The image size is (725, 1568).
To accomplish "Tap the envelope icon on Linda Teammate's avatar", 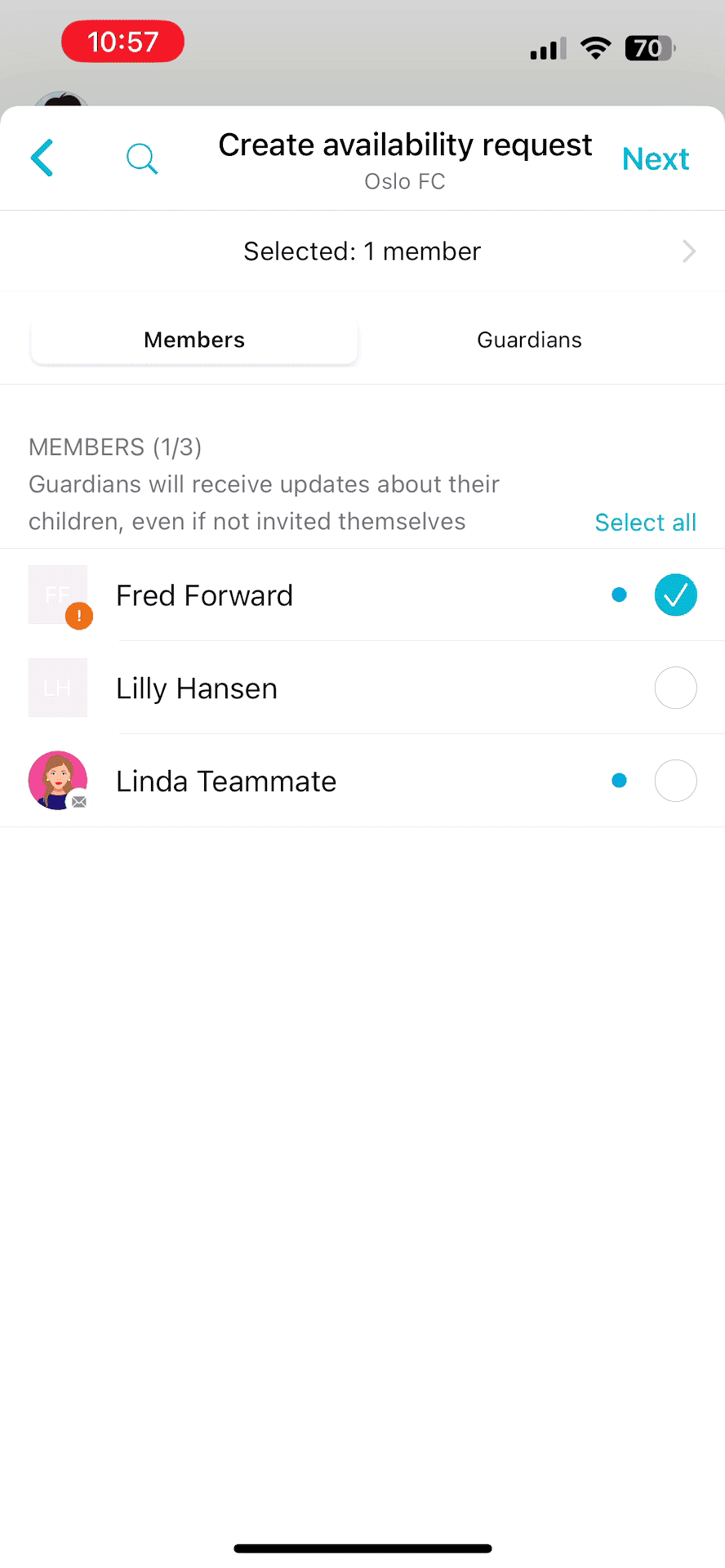I will point(78,803).
